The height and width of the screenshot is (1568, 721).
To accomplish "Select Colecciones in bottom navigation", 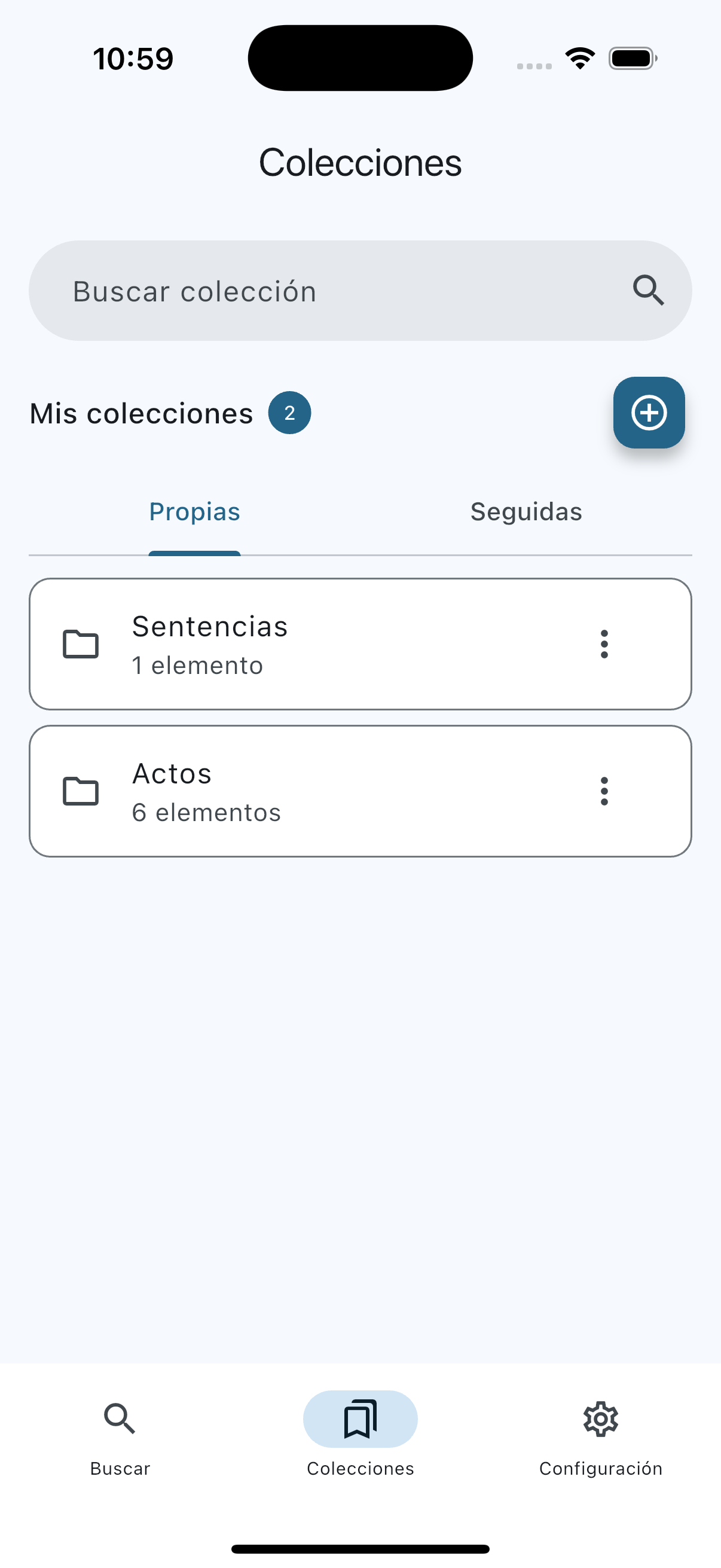I will click(x=360, y=1436).
